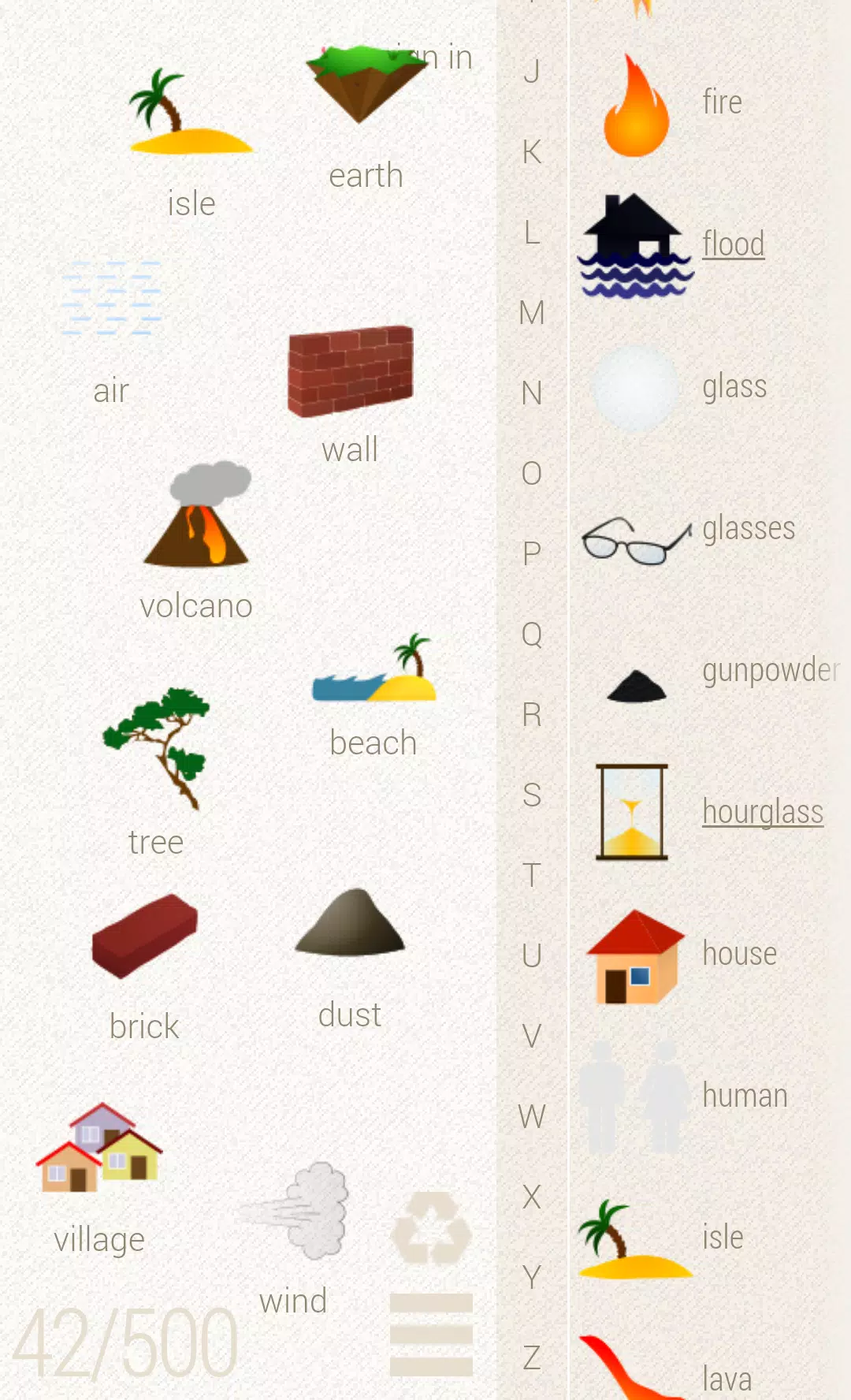Tap the dust element on the board

click(350, 922)
